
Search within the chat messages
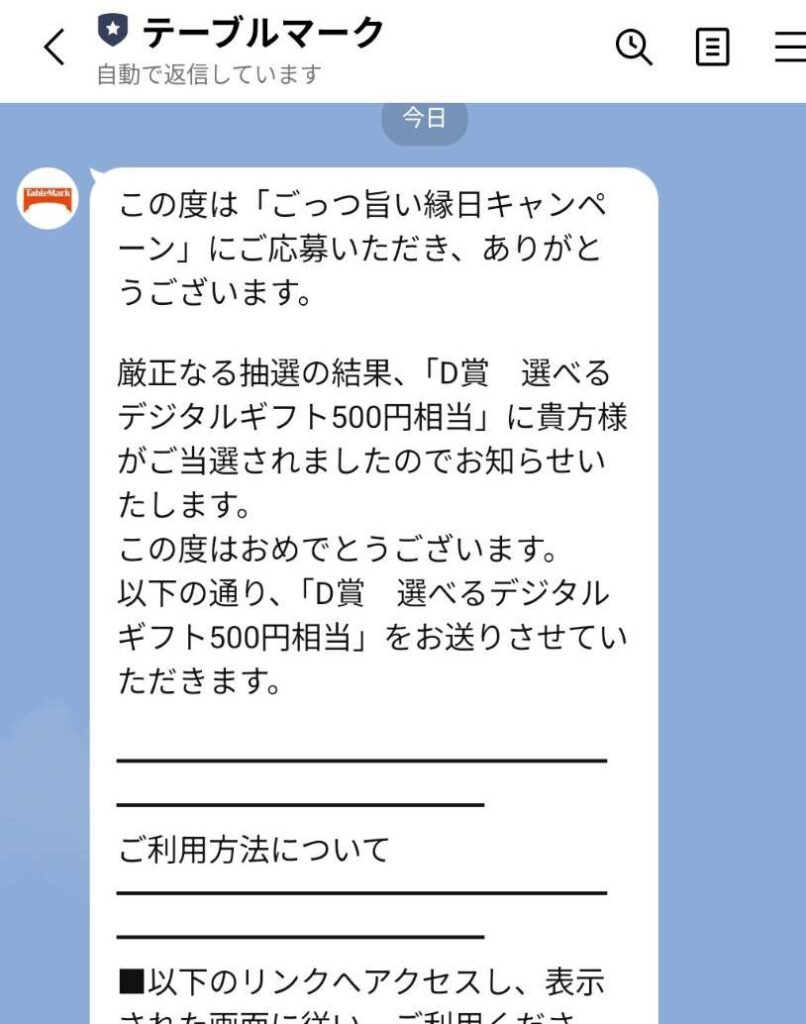pyautogui.click(x=634, y=47)
